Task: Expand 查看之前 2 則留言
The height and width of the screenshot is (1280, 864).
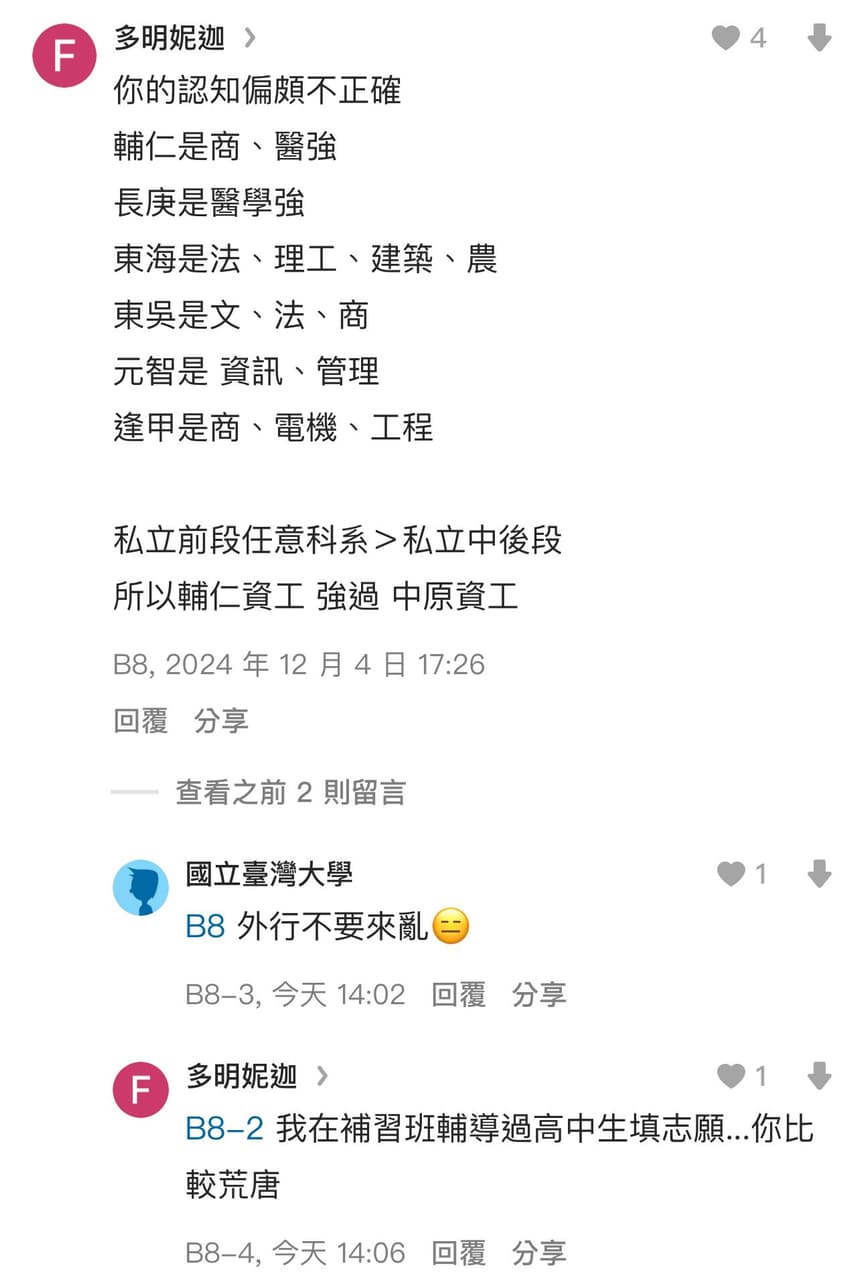Action: pos(290,793)
